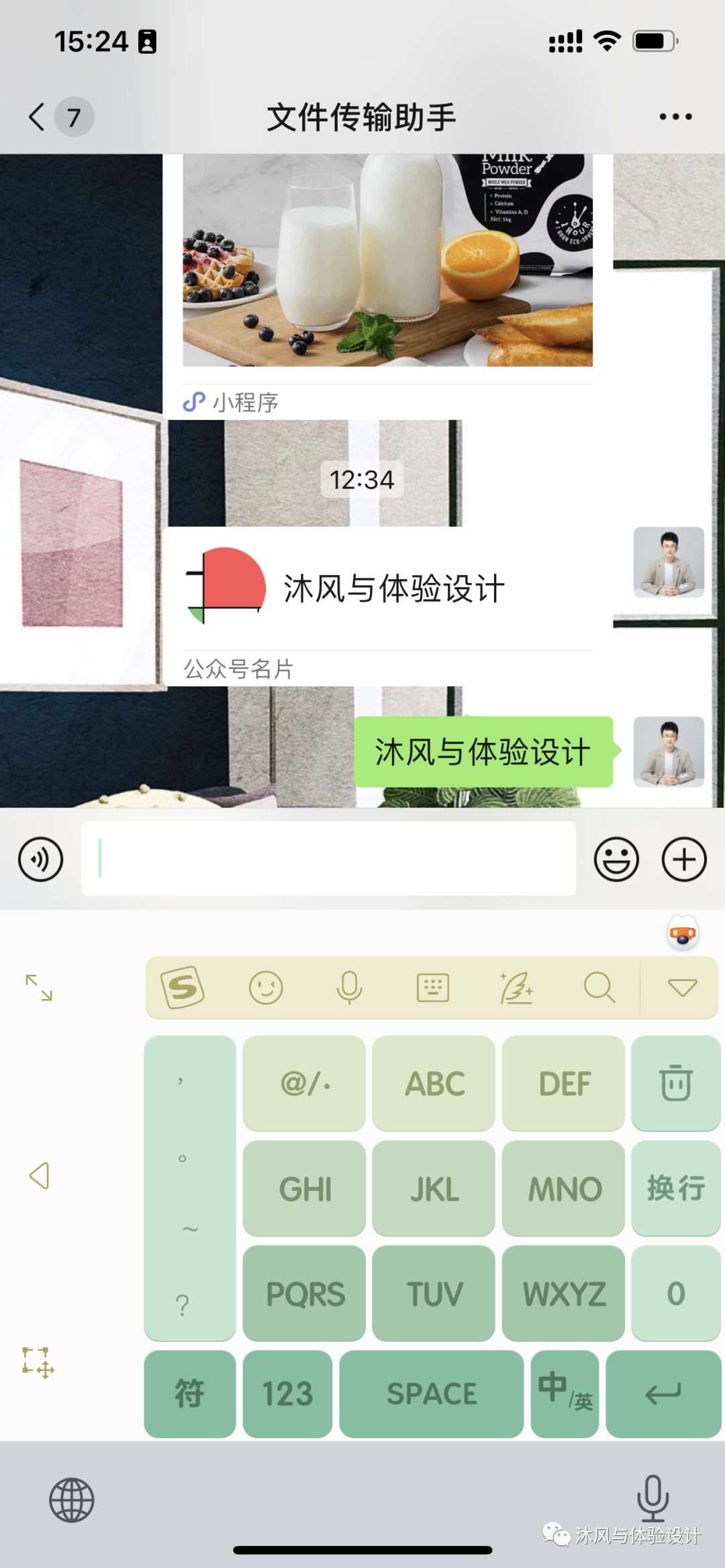The width and height of the screenshot is (725, 1568).
Task: Toggle Chinese/English input with 中/英 key
Action: tap(565, 1394)
